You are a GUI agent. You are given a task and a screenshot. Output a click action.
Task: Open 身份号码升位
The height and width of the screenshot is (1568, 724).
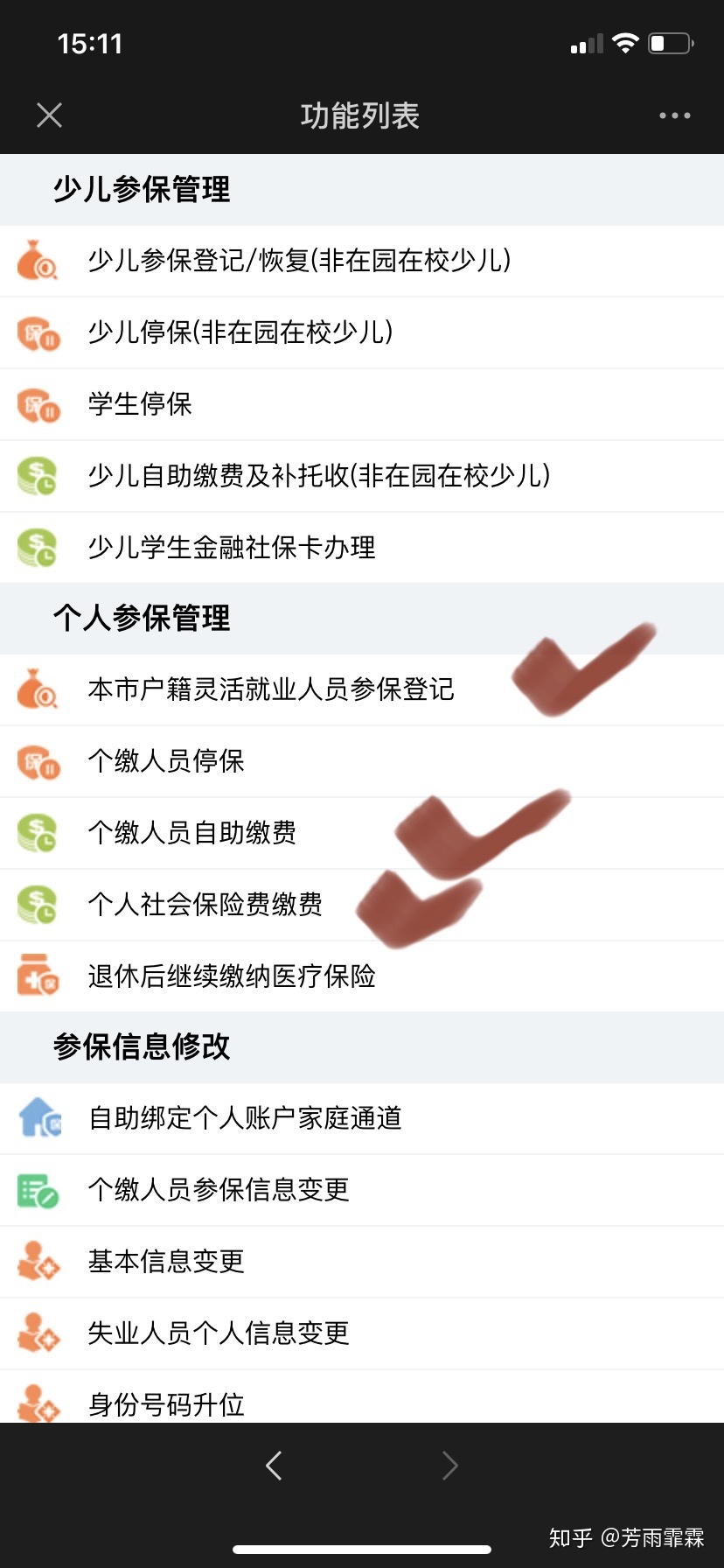pyautogui.click(x=362, y=1396)
